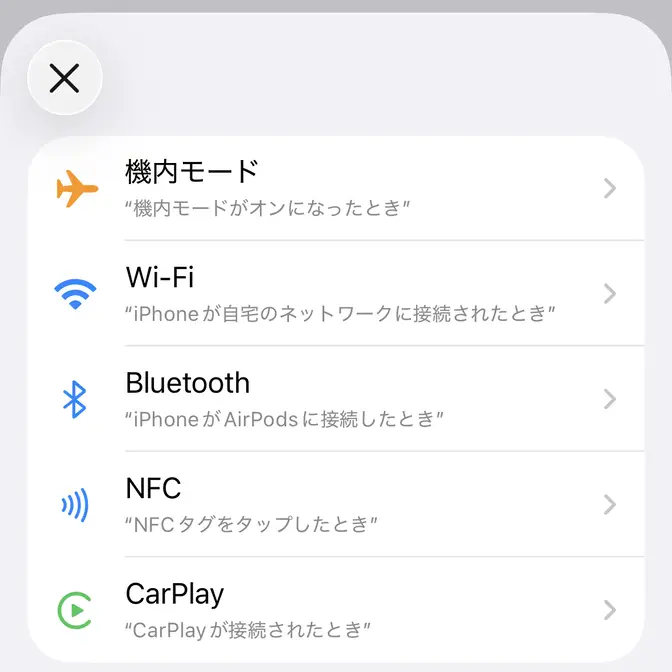The height and width of the screenshot is (672, 672).
Task: Close the trigger selection sheet
Action: (x=65, y=78)
